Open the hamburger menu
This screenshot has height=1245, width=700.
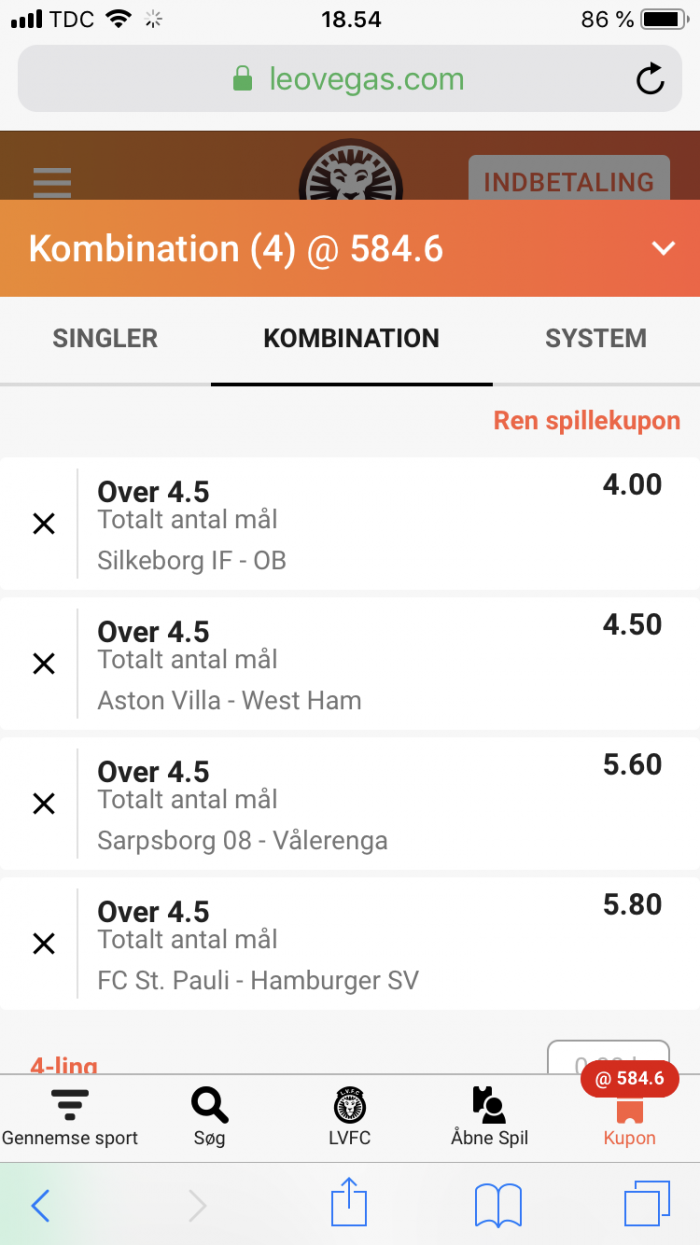52,182
